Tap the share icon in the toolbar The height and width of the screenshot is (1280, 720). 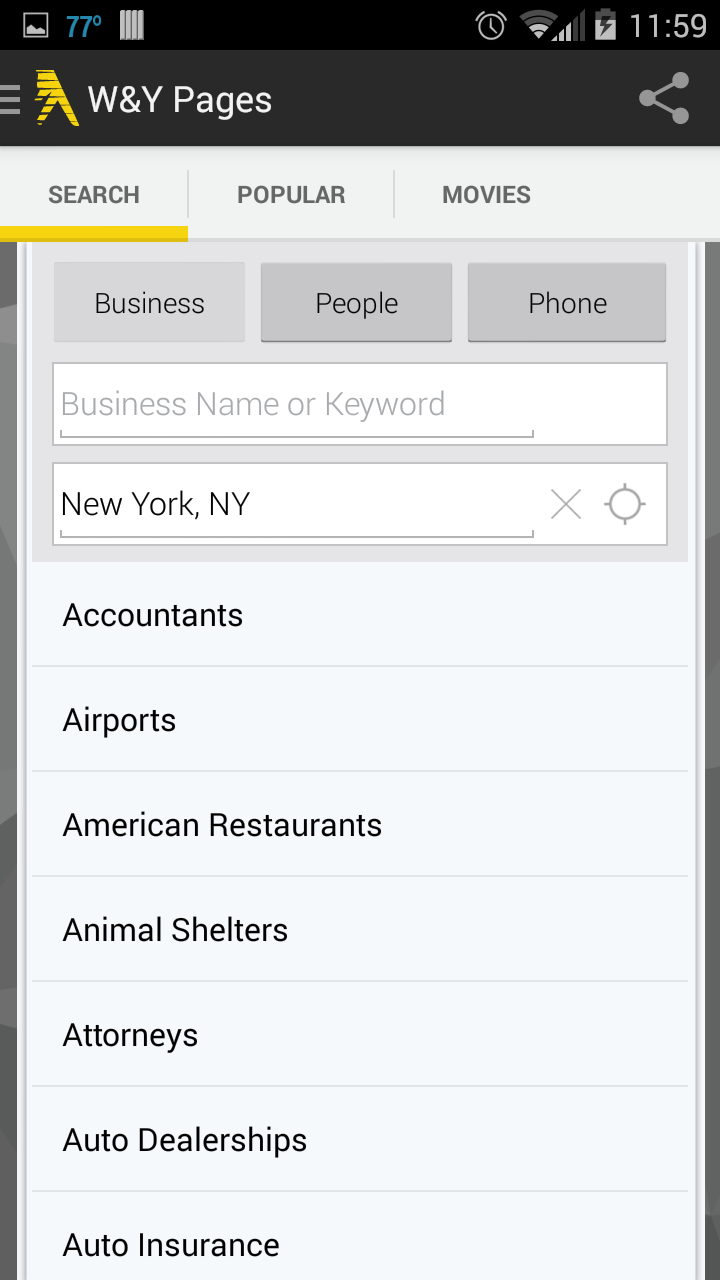663,99
